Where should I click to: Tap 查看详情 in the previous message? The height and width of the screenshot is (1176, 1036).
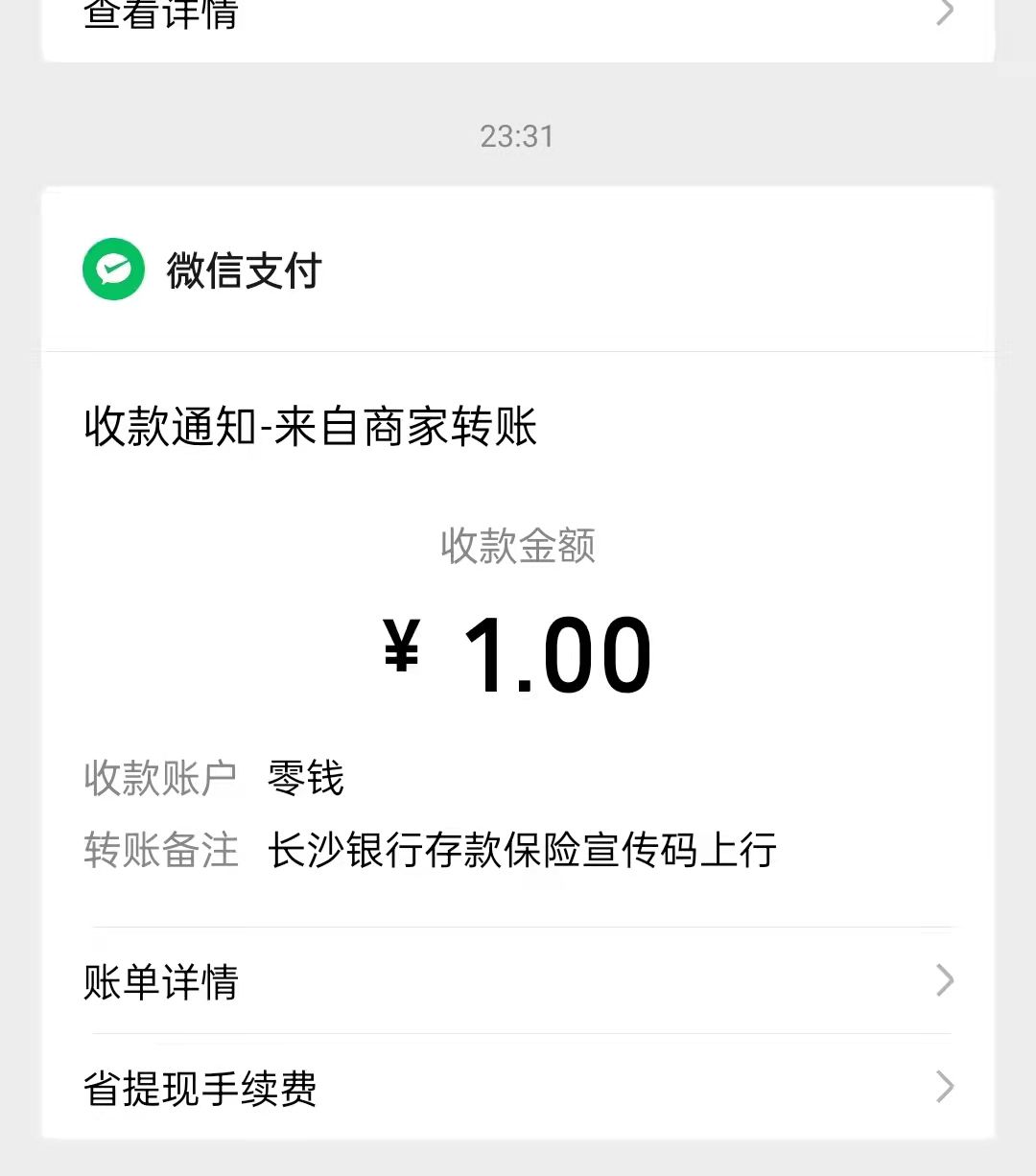point(518,17)
